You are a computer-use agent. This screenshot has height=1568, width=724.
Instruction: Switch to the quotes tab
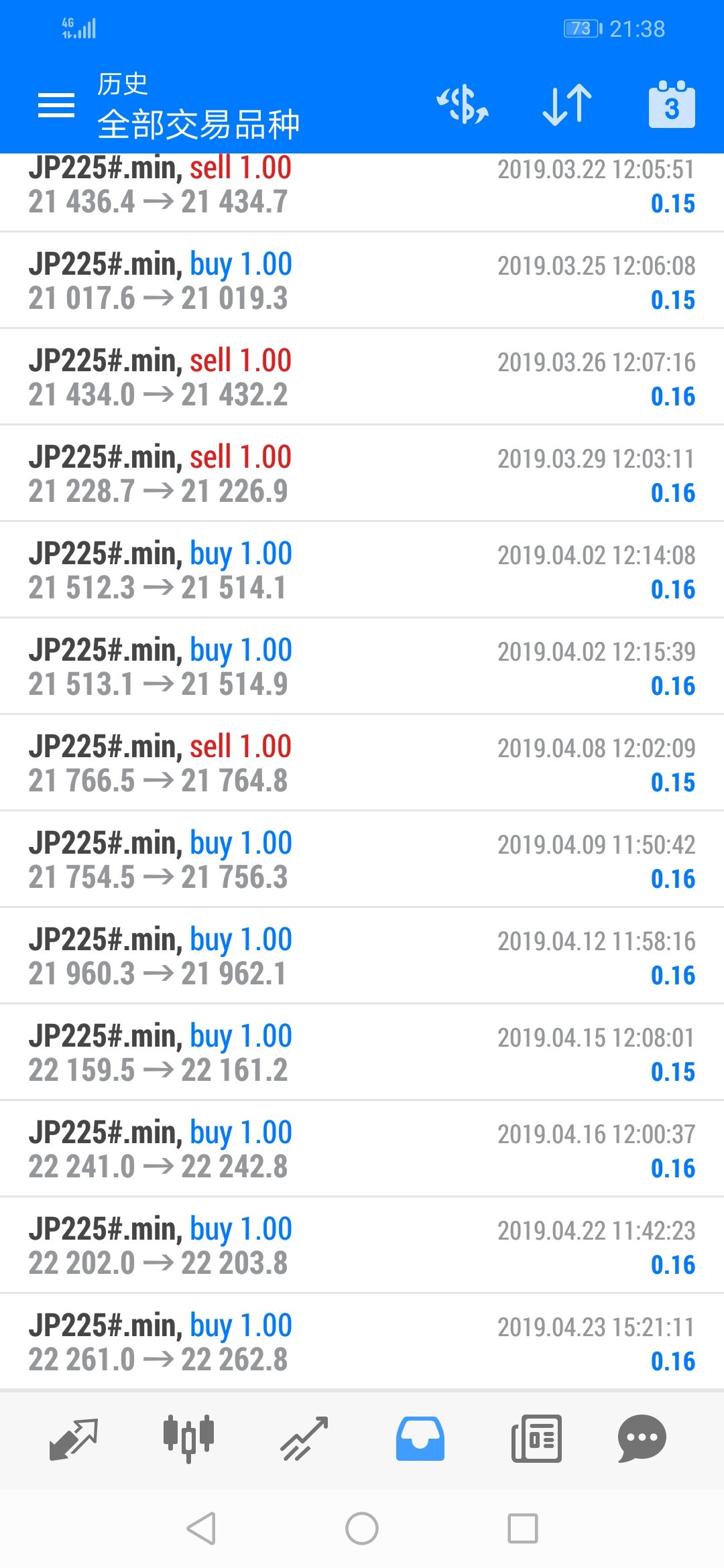coord(74,1439)
